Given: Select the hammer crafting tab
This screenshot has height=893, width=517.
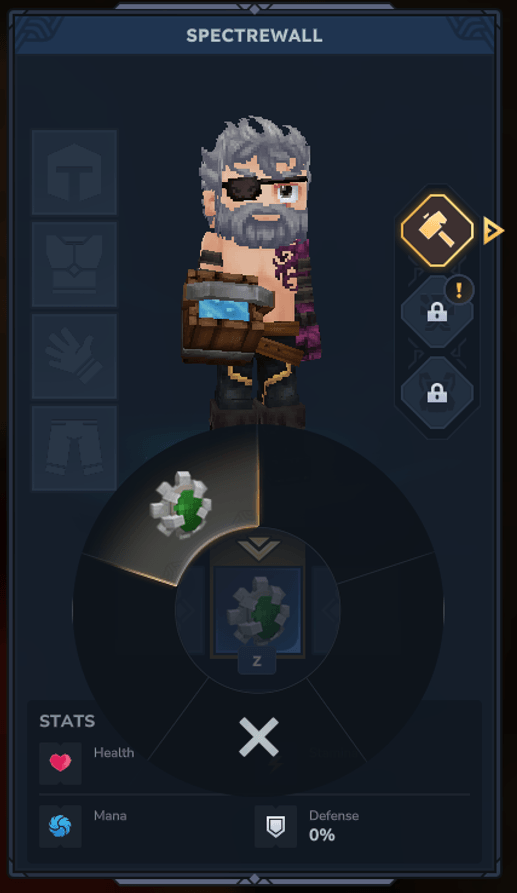Looking at the screenshot, I should tap(437, 231).
